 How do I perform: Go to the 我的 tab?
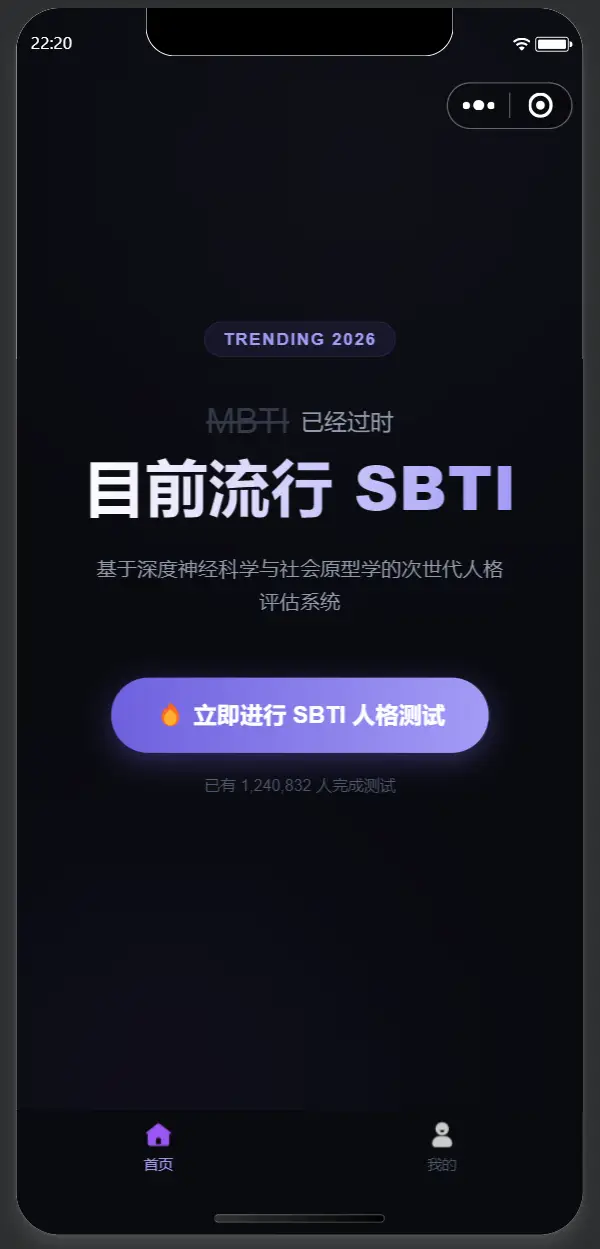(x=442, y=1146)
